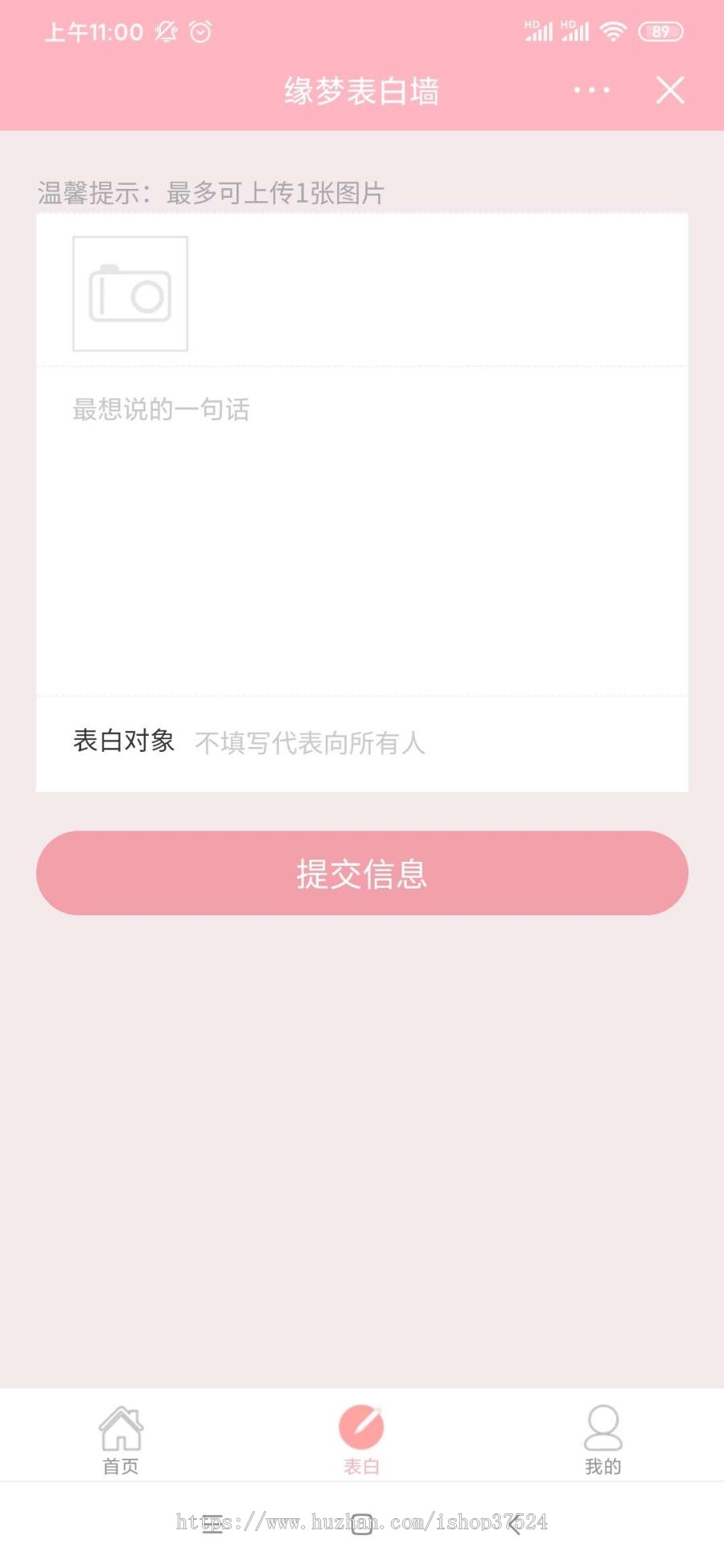Go to the 我的 tab

tap(603, 1439)
